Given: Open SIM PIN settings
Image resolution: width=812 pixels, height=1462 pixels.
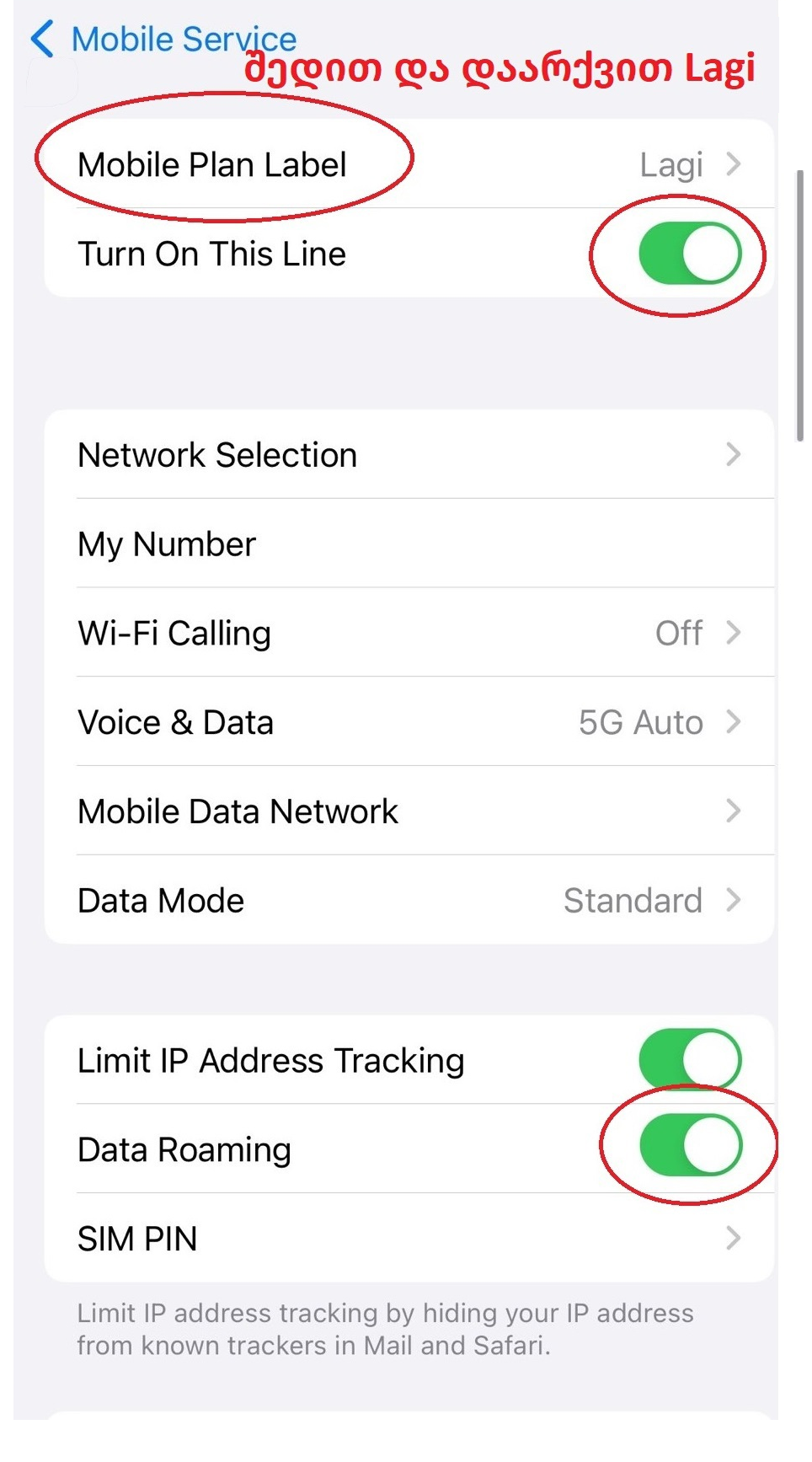Looking at the screenshot, I should tap(409, 1239).
